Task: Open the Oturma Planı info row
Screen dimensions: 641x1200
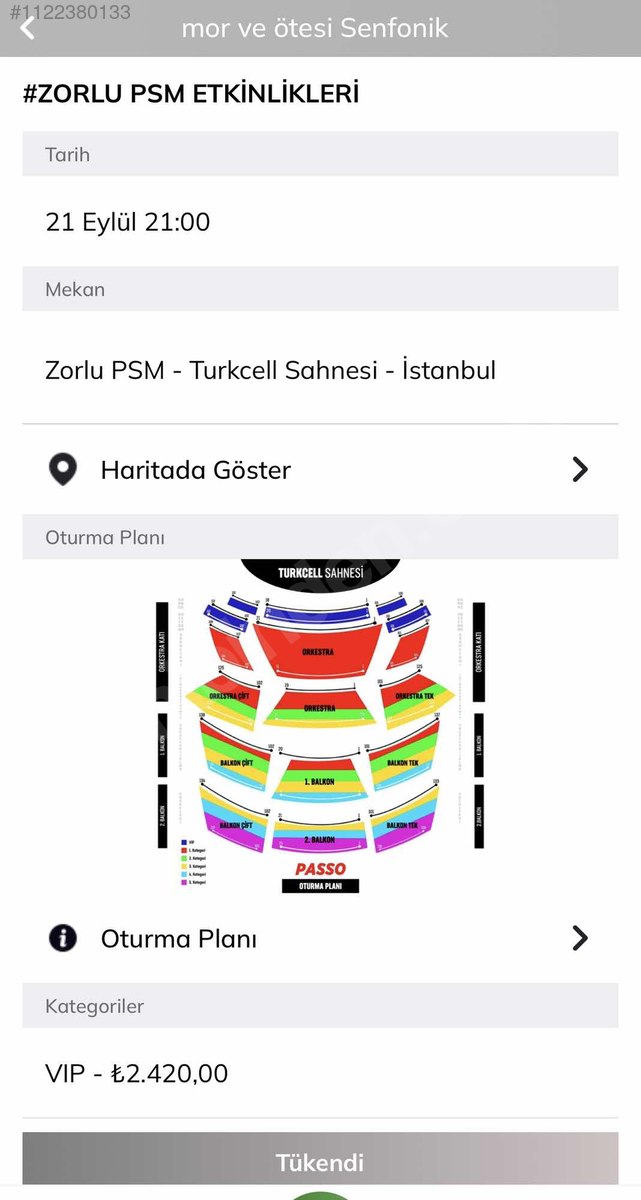Action: [x=320, y=938]
